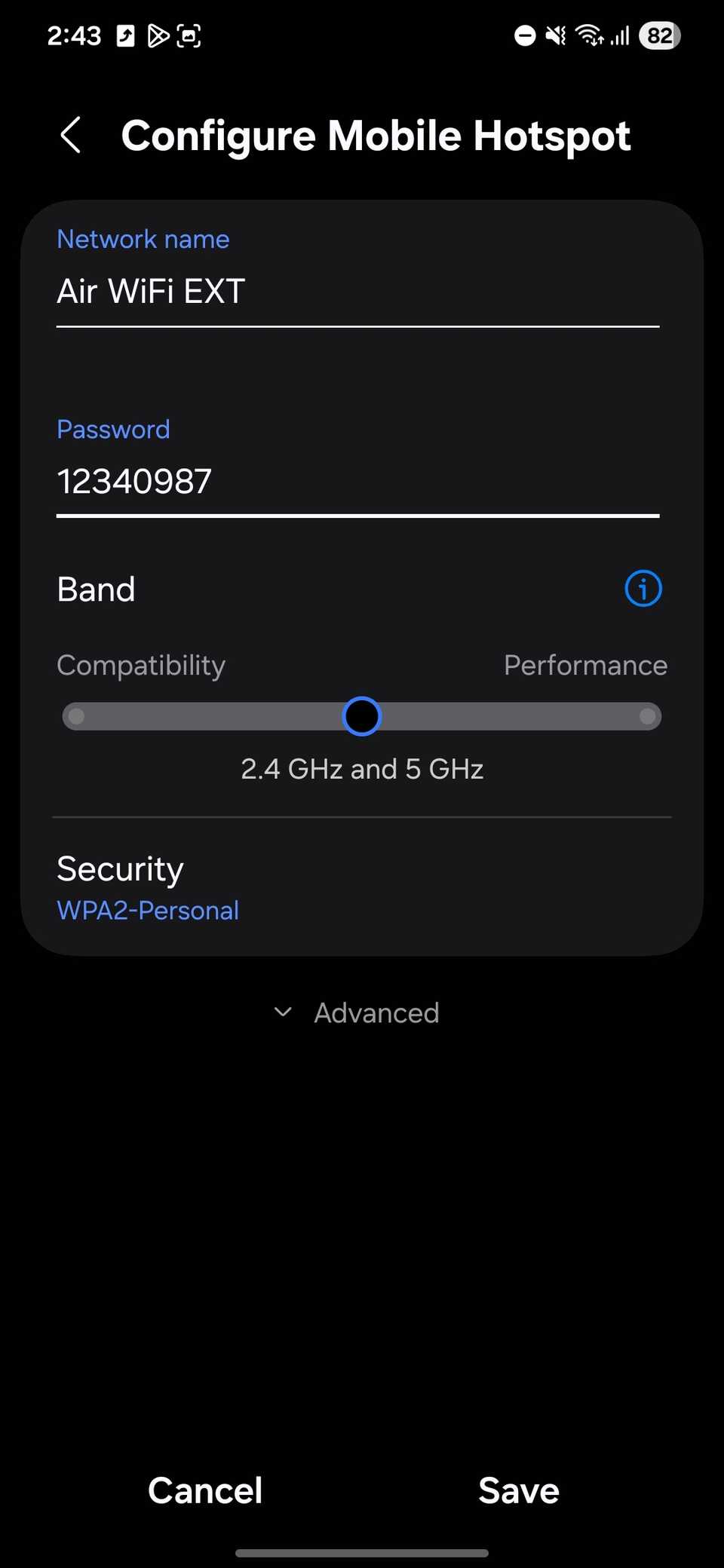Tap the battery 82 indicator
Screen dimensions: 724x1568
point(658,35)
